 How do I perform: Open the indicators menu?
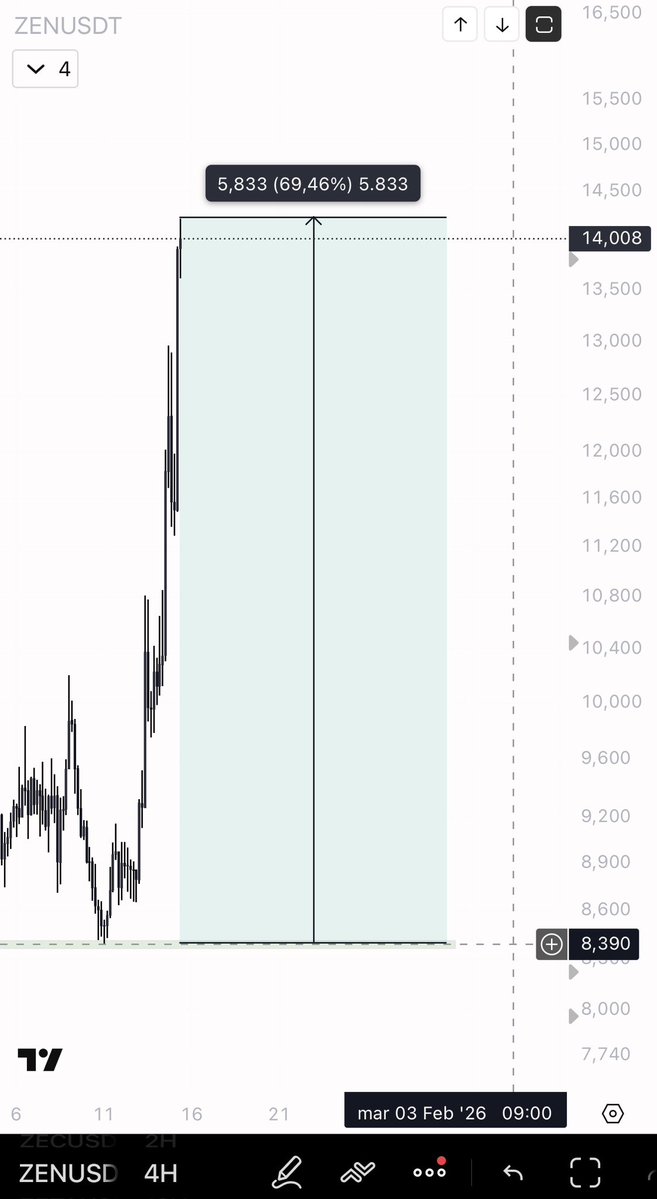click(x=358, y=1171)
